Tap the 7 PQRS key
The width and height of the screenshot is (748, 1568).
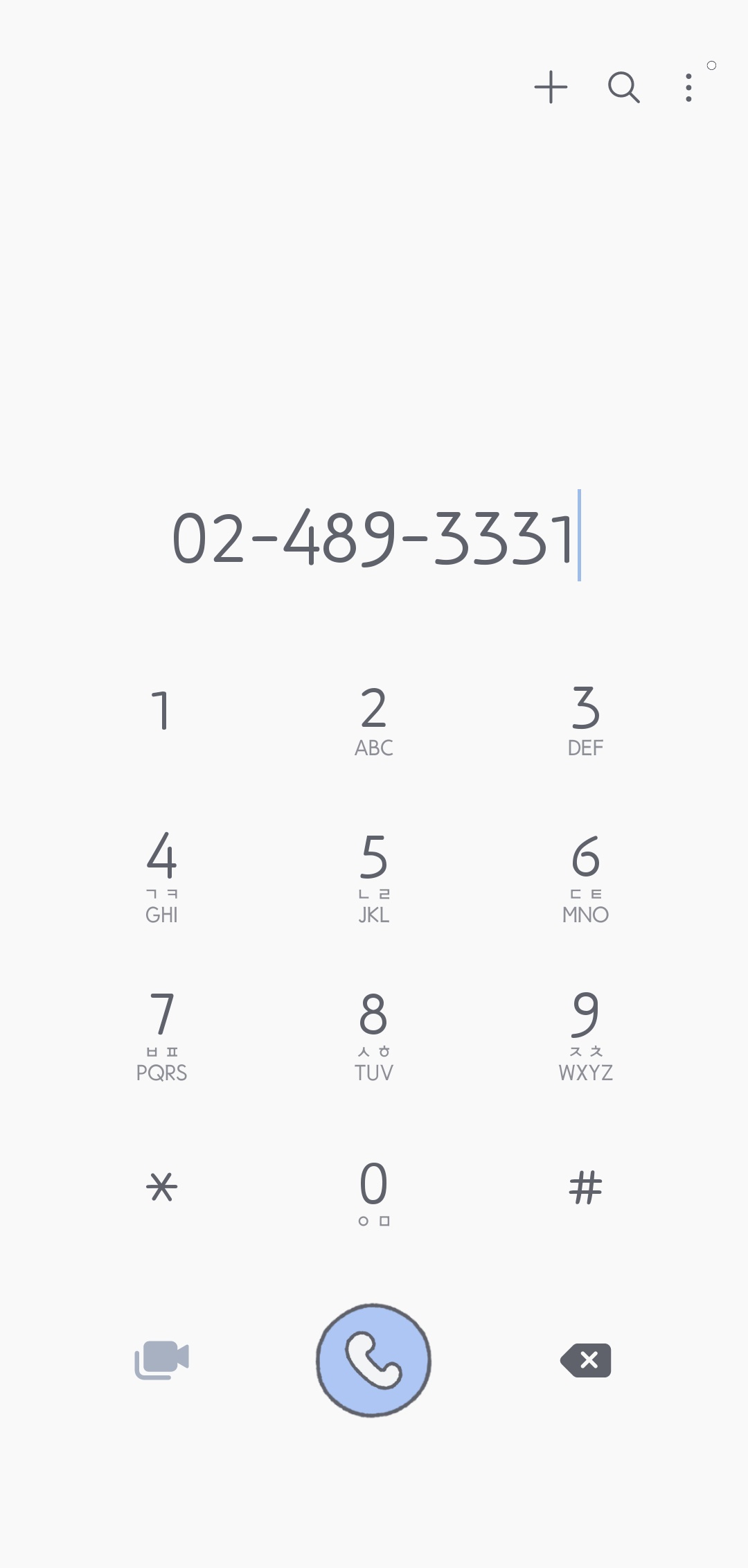pyautogui.click(x=161, y=1034)
